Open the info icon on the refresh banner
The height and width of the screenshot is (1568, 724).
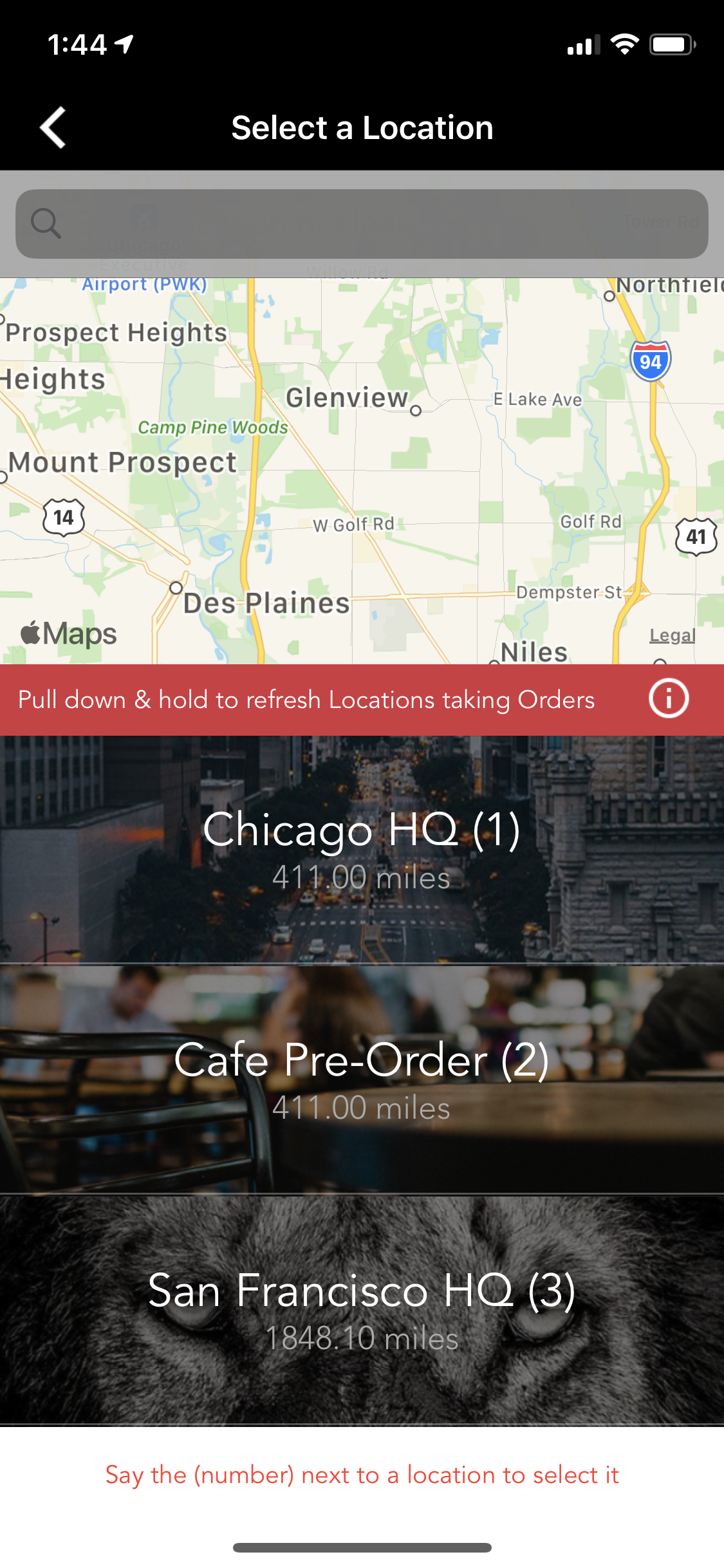pyautogui.click(x=668, y=699)
